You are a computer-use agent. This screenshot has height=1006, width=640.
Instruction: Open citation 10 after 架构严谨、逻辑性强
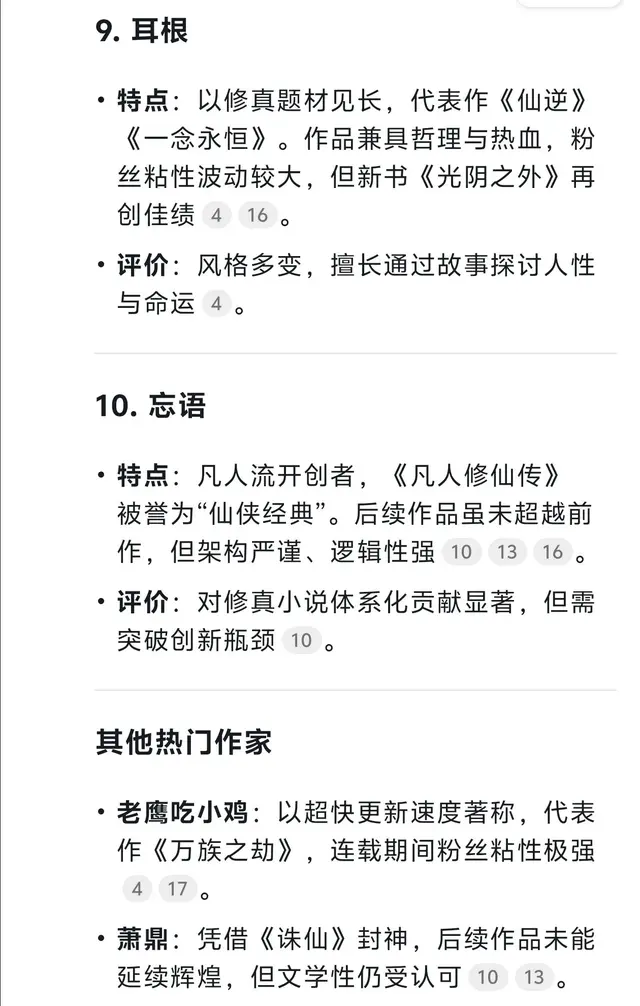click(461, 552)
